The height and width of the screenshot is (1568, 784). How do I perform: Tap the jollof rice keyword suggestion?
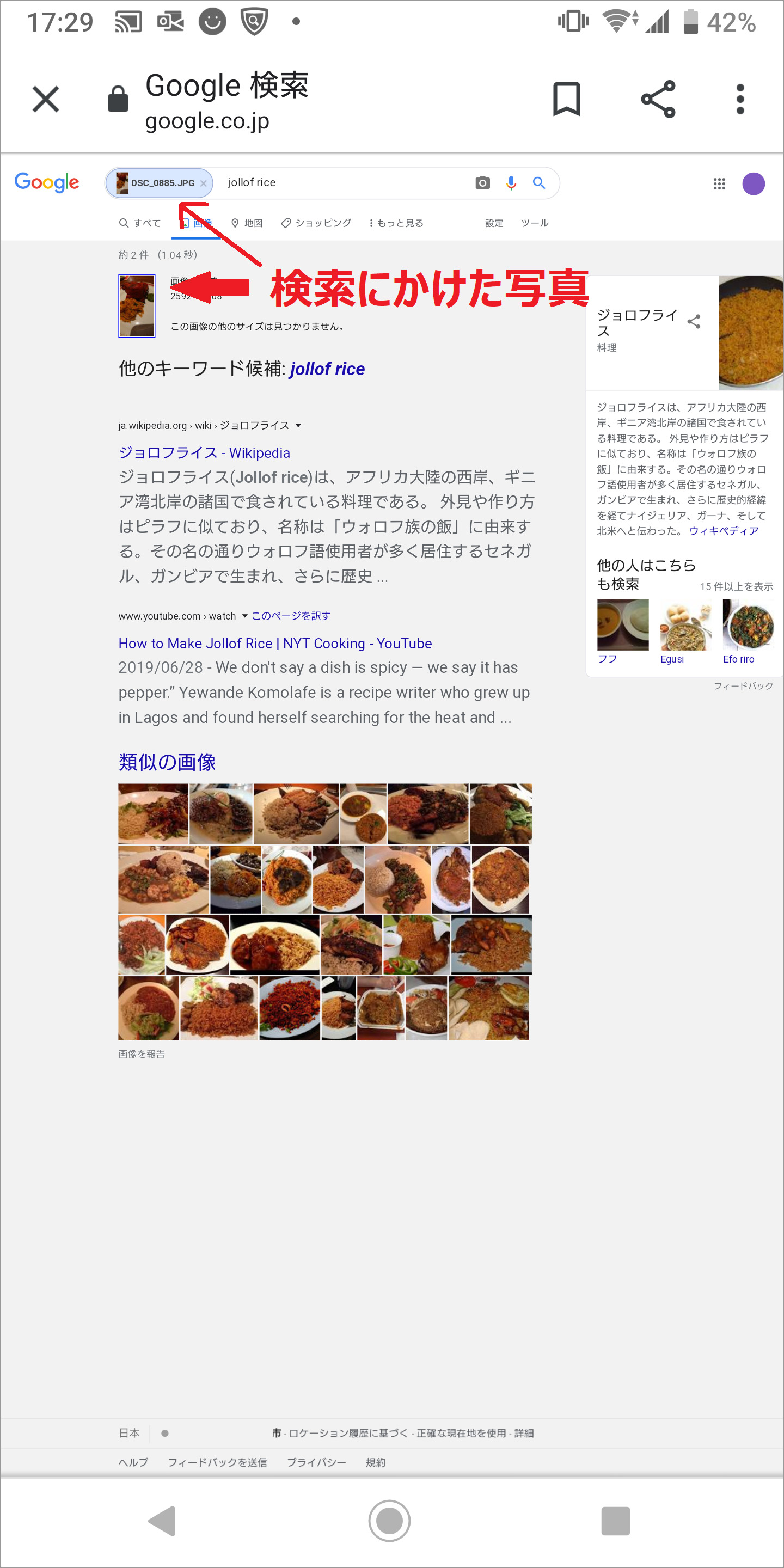pyautogui.click(x=327, y=369)
